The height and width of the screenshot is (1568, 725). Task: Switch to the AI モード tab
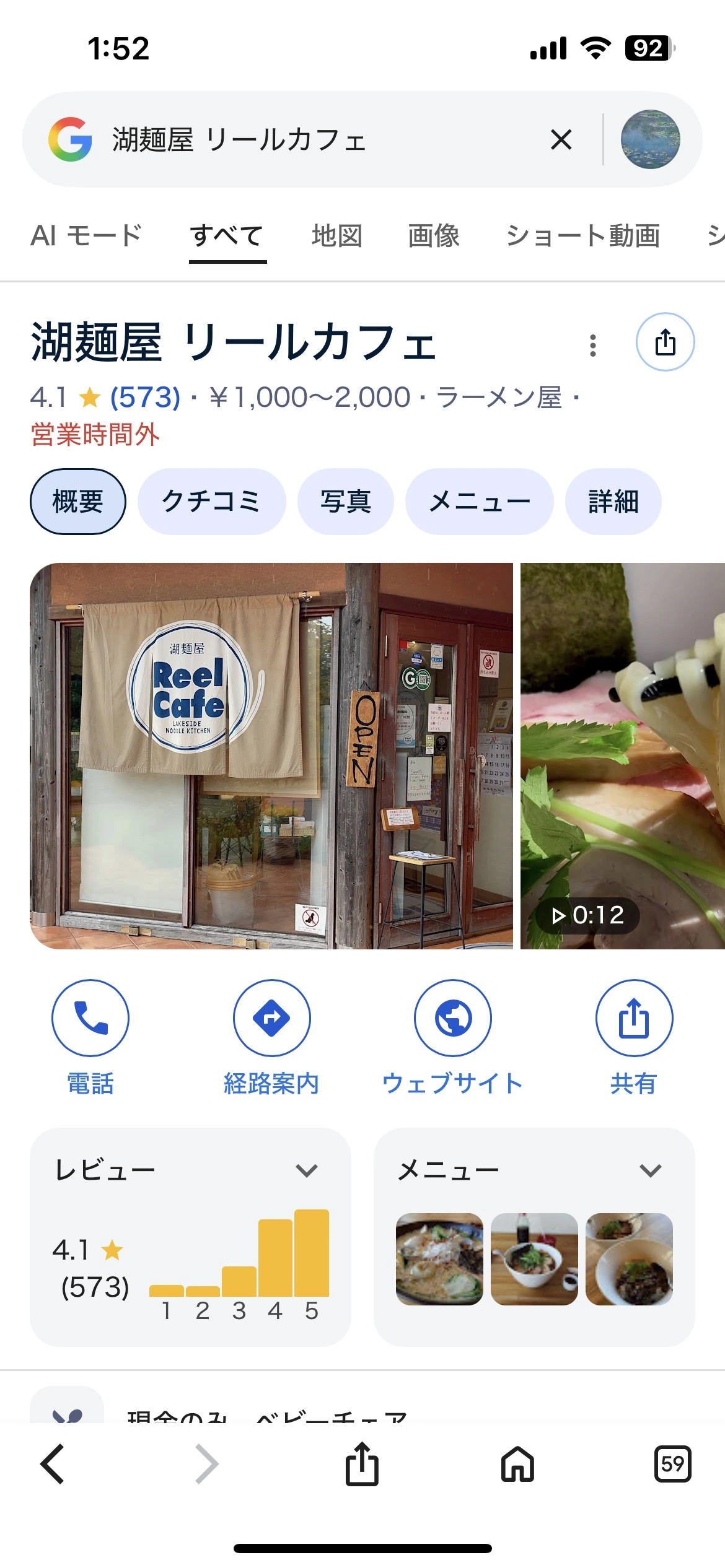pos(86,236)
